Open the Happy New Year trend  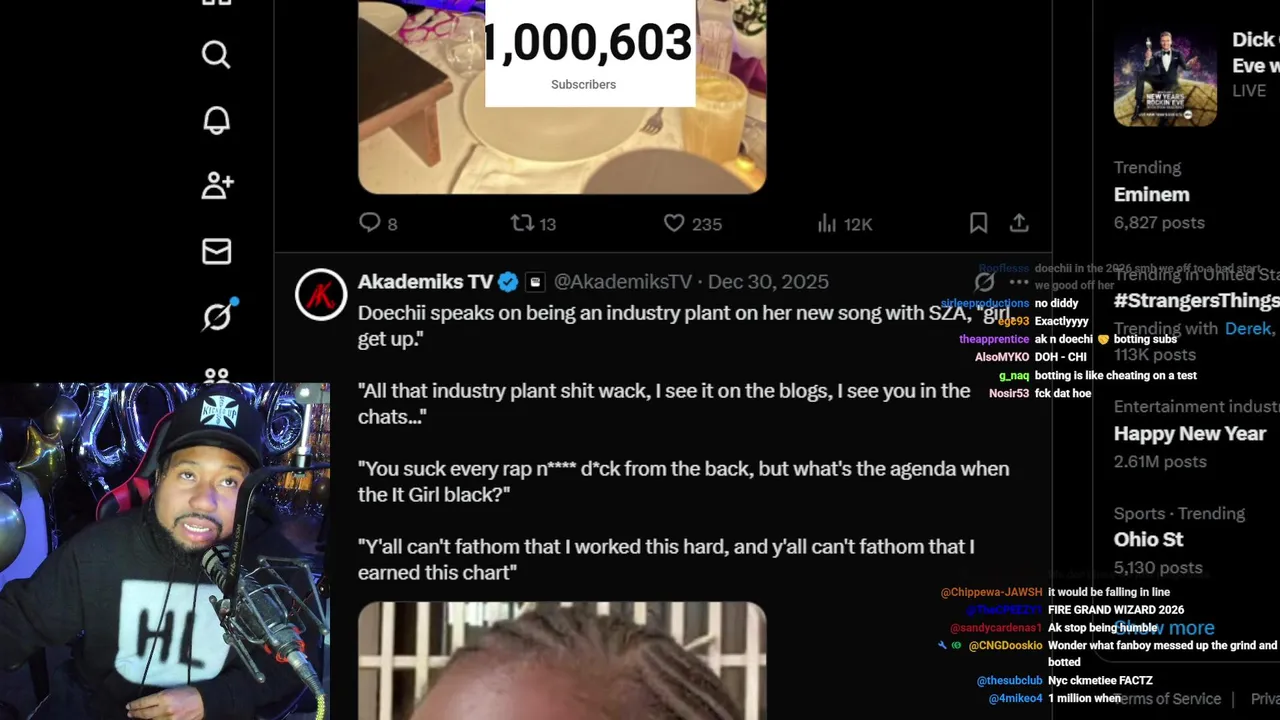click(1189, 434)
